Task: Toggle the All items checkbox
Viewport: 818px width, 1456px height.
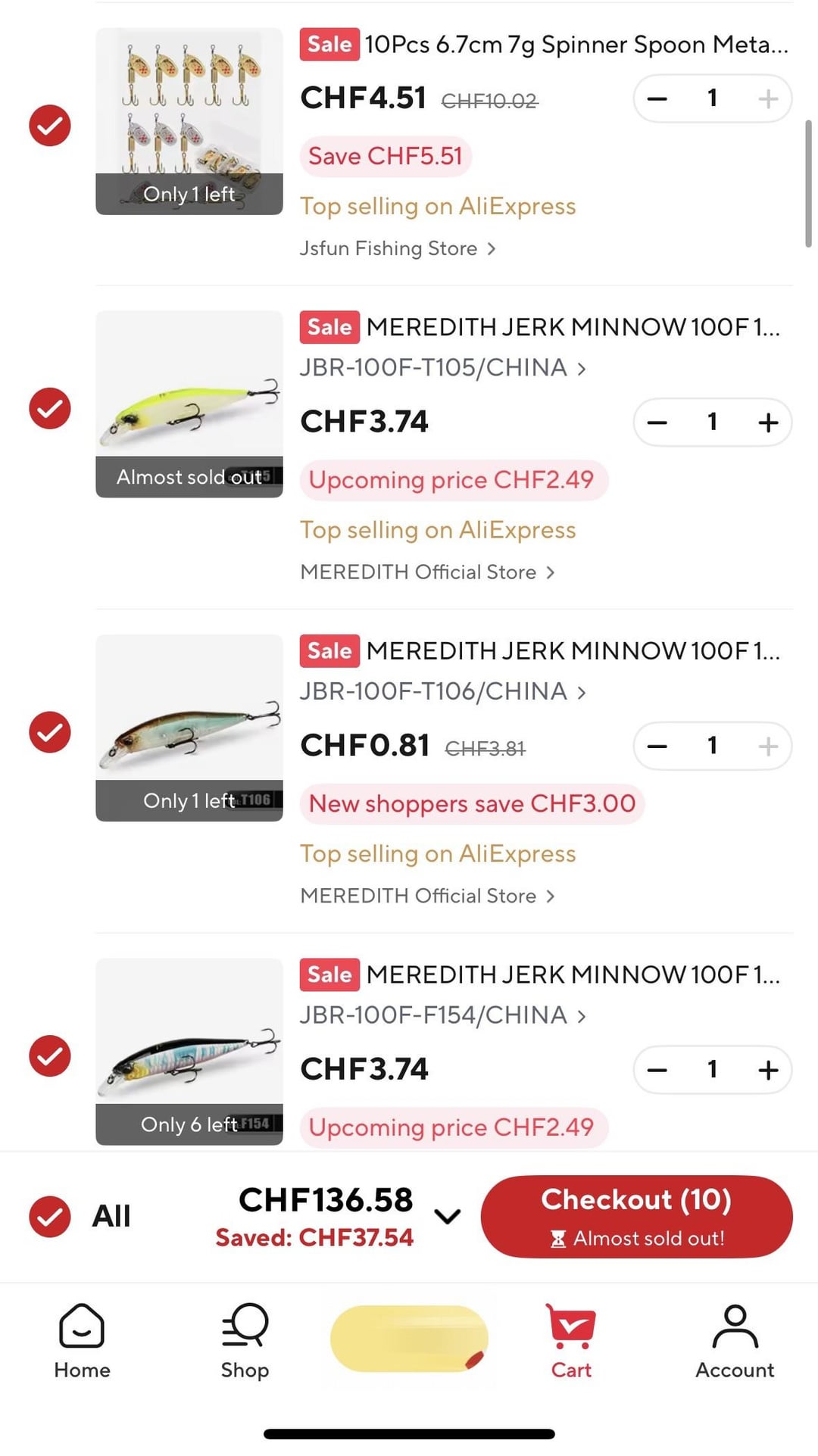Action: [x=50, y=1217]
